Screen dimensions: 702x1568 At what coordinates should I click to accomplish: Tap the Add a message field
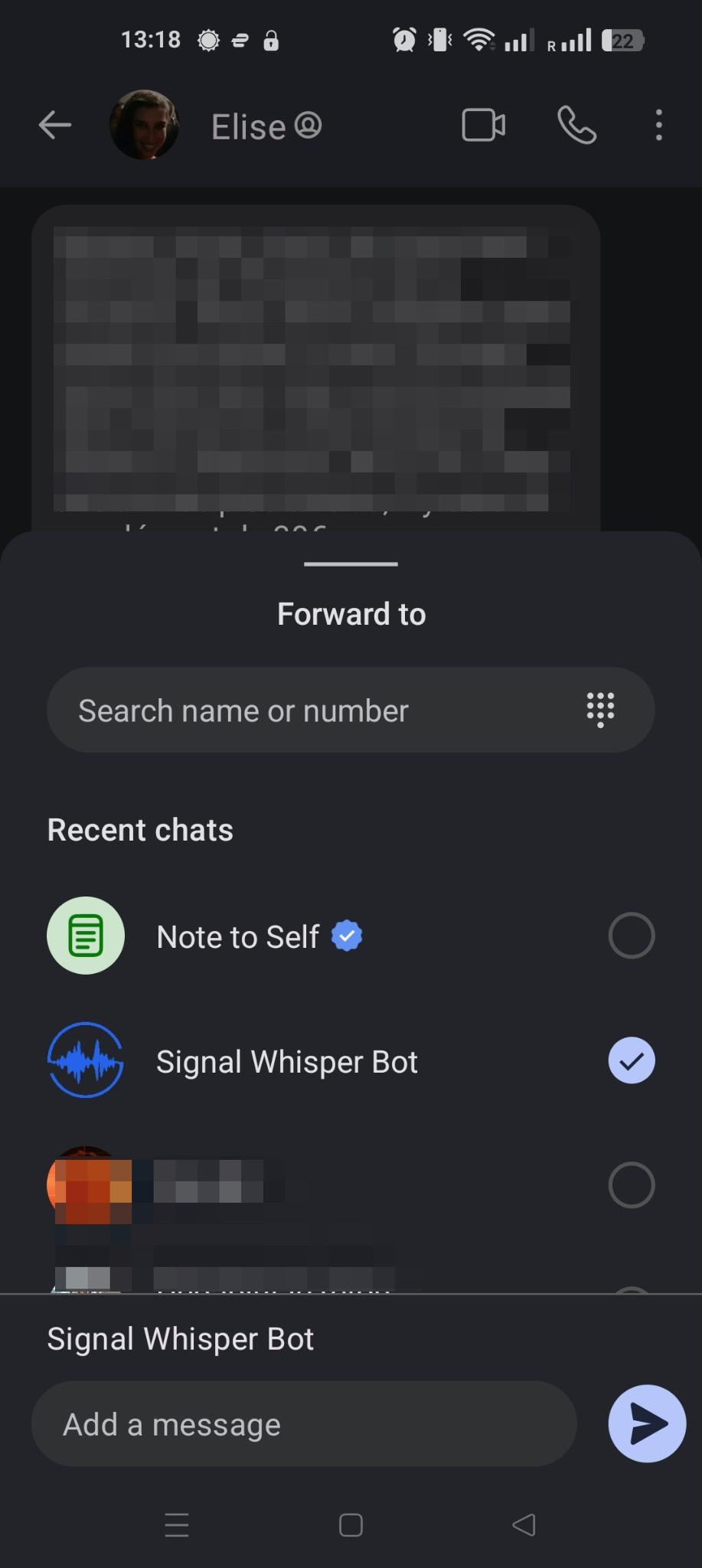pyautogui.click(x=304, y=1423)
